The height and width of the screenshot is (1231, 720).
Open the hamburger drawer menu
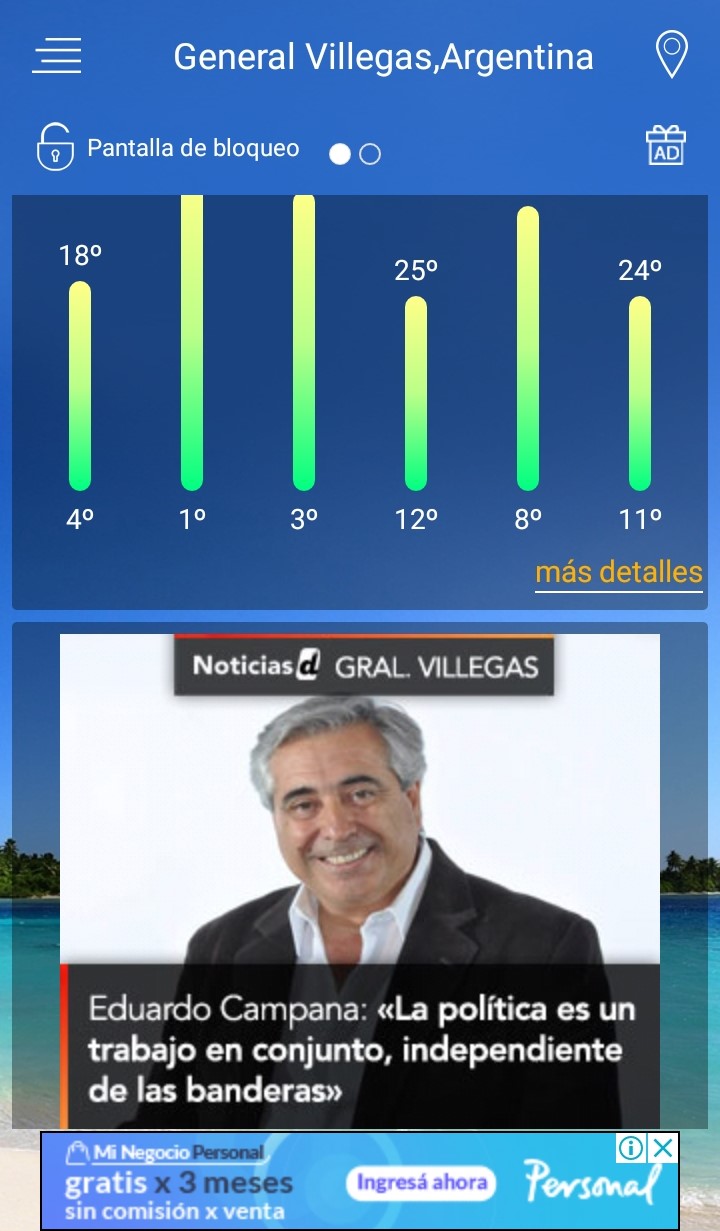click(x=57, y=55)
